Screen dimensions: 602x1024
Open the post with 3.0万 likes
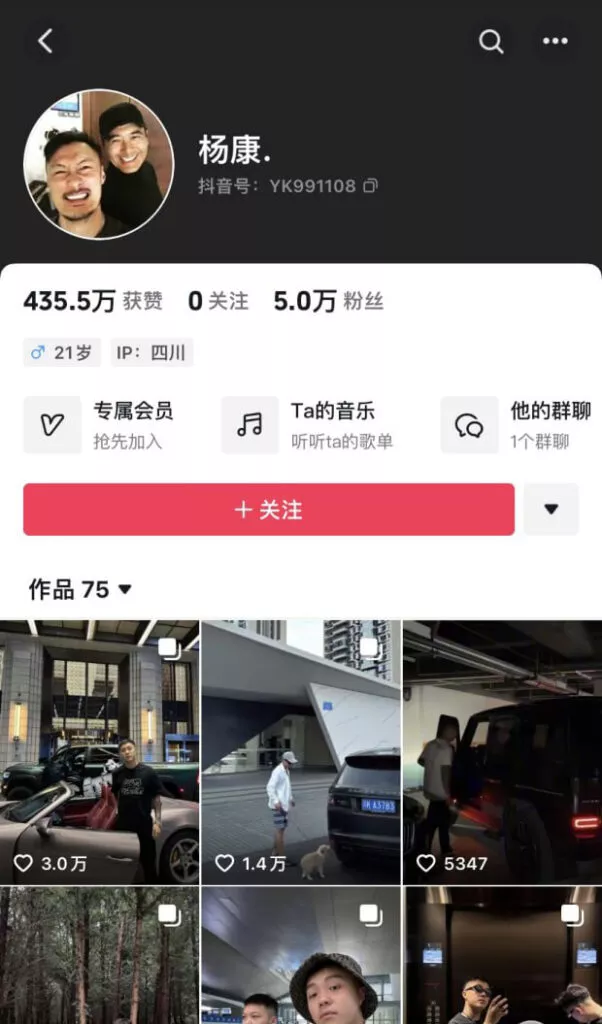(99, 752)
